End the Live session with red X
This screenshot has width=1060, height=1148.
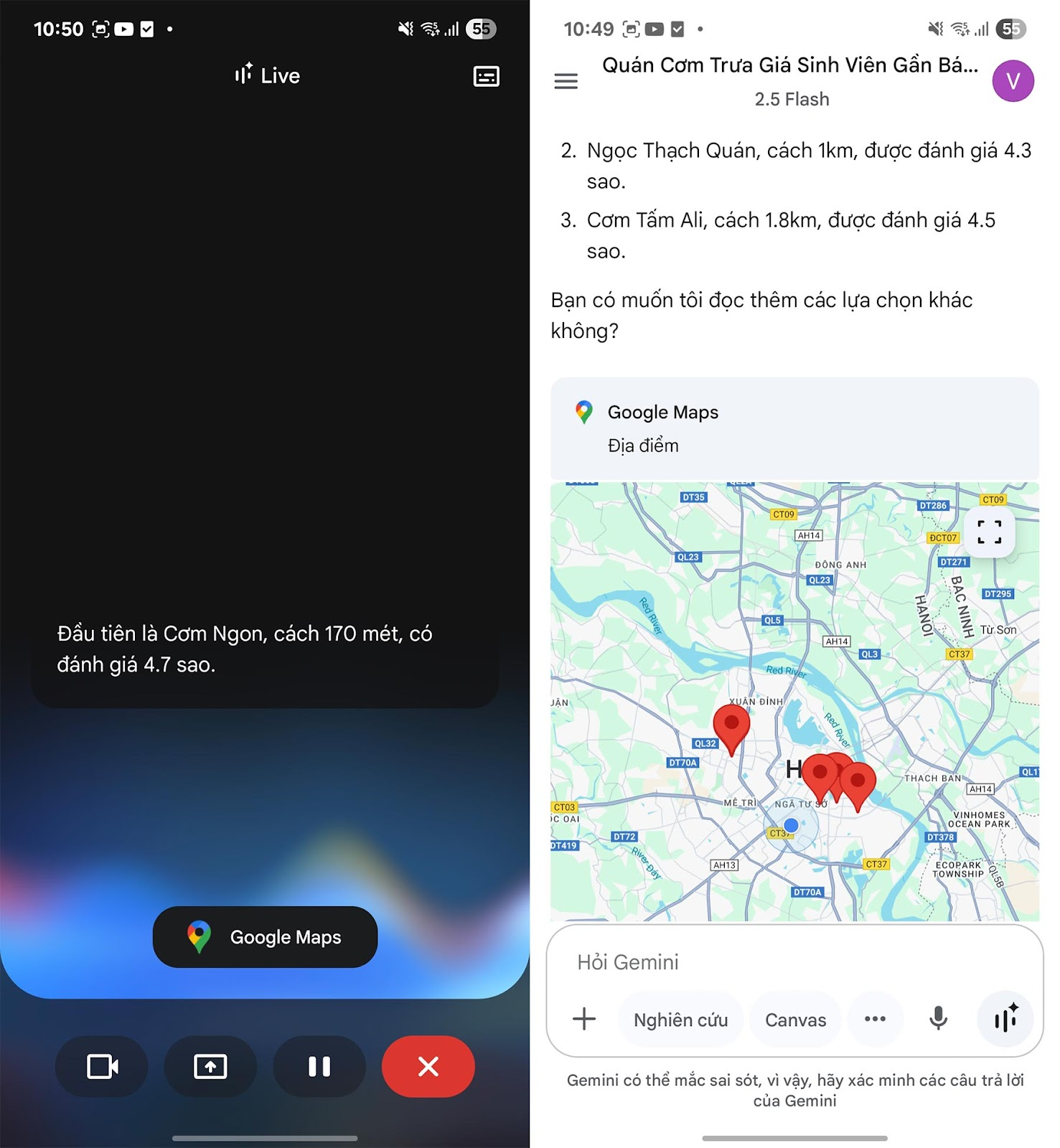428,1067
